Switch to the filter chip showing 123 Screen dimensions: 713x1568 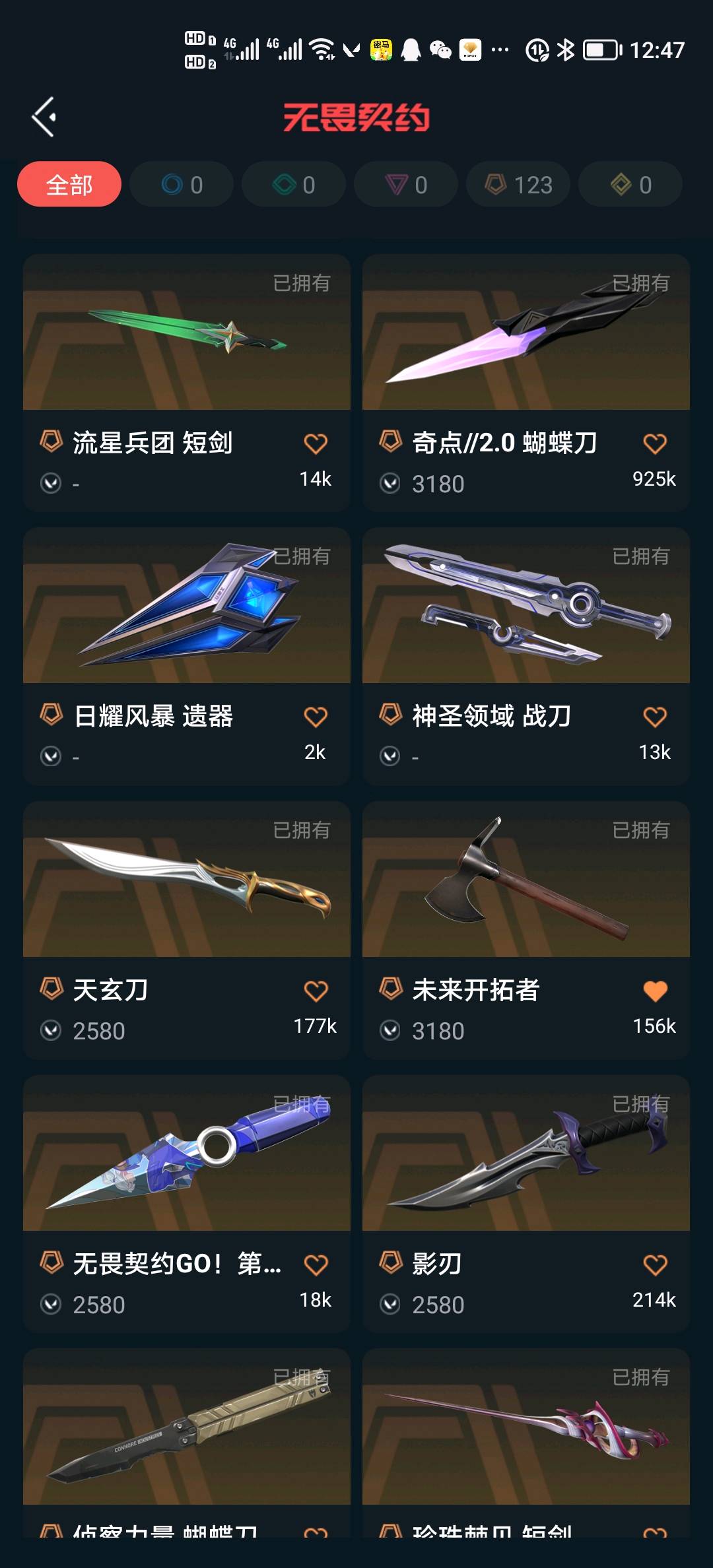(518, 185)
